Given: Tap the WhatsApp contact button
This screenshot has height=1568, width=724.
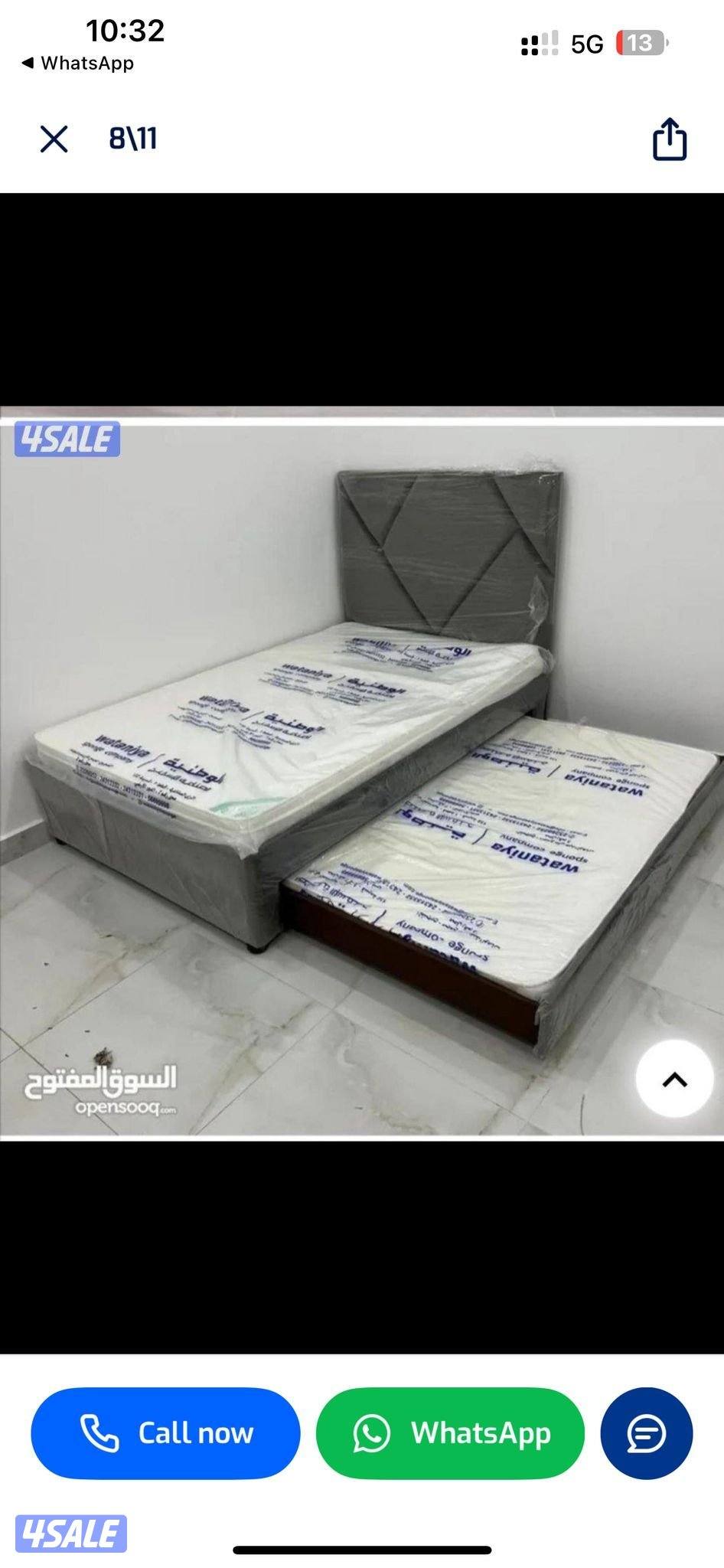Looking at the screenshot, I should (x=450, y=1433).
